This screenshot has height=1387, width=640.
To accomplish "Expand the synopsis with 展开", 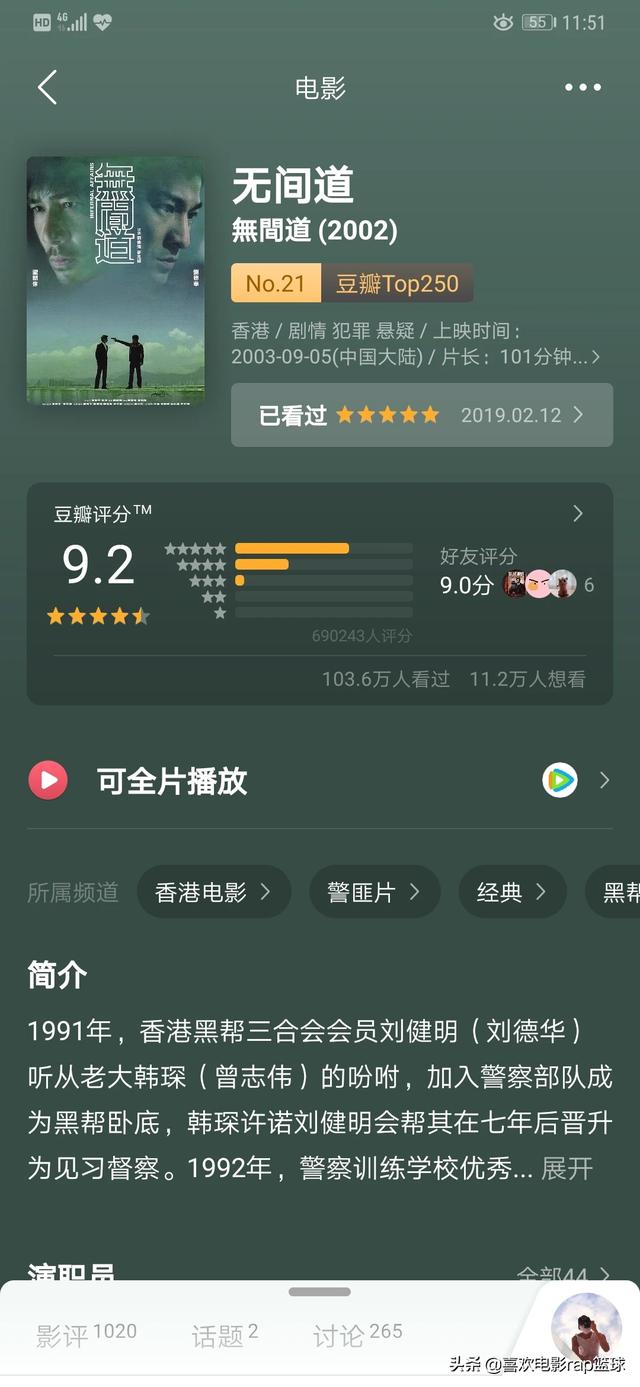I will tap(567, 1168).
